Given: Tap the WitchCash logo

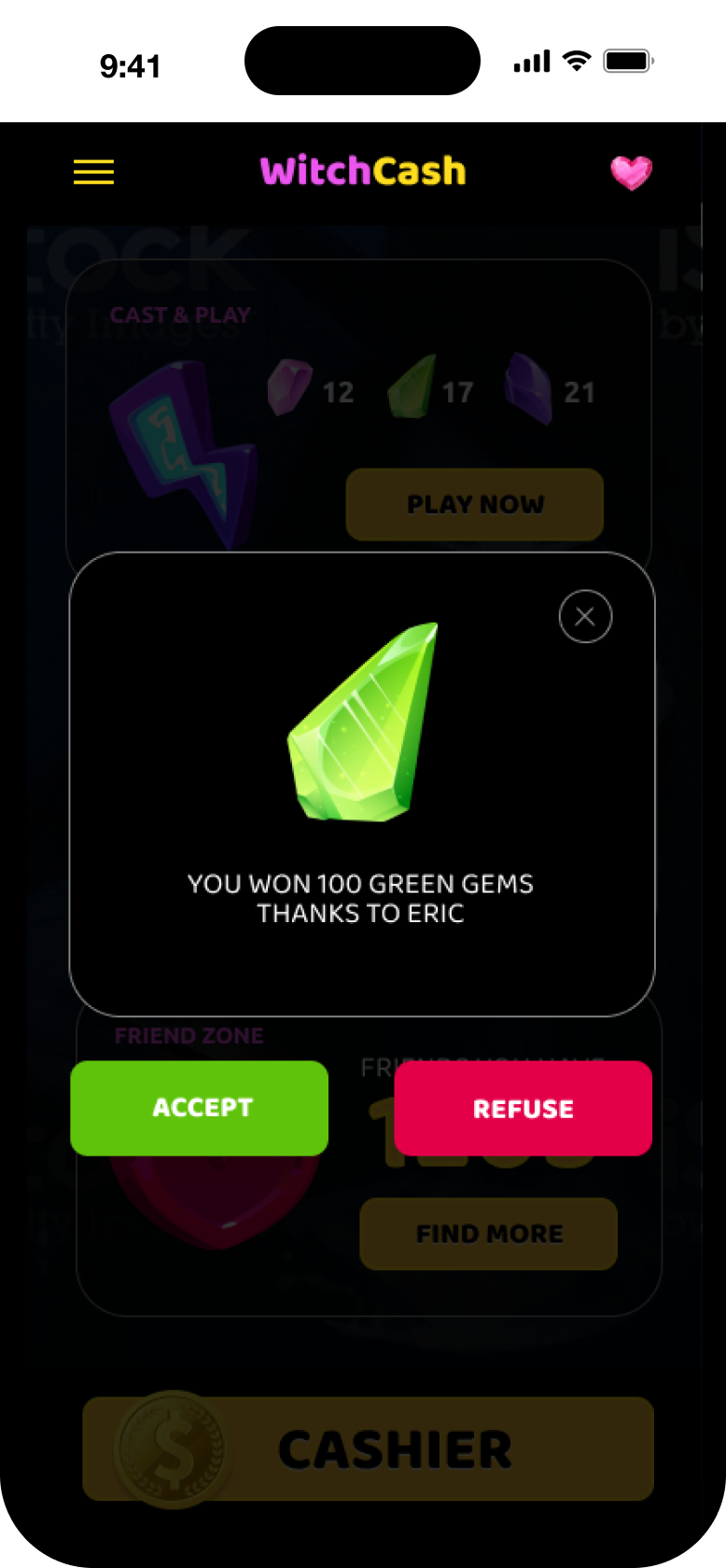Looking at the screenshot, I should tap(363, 172).
